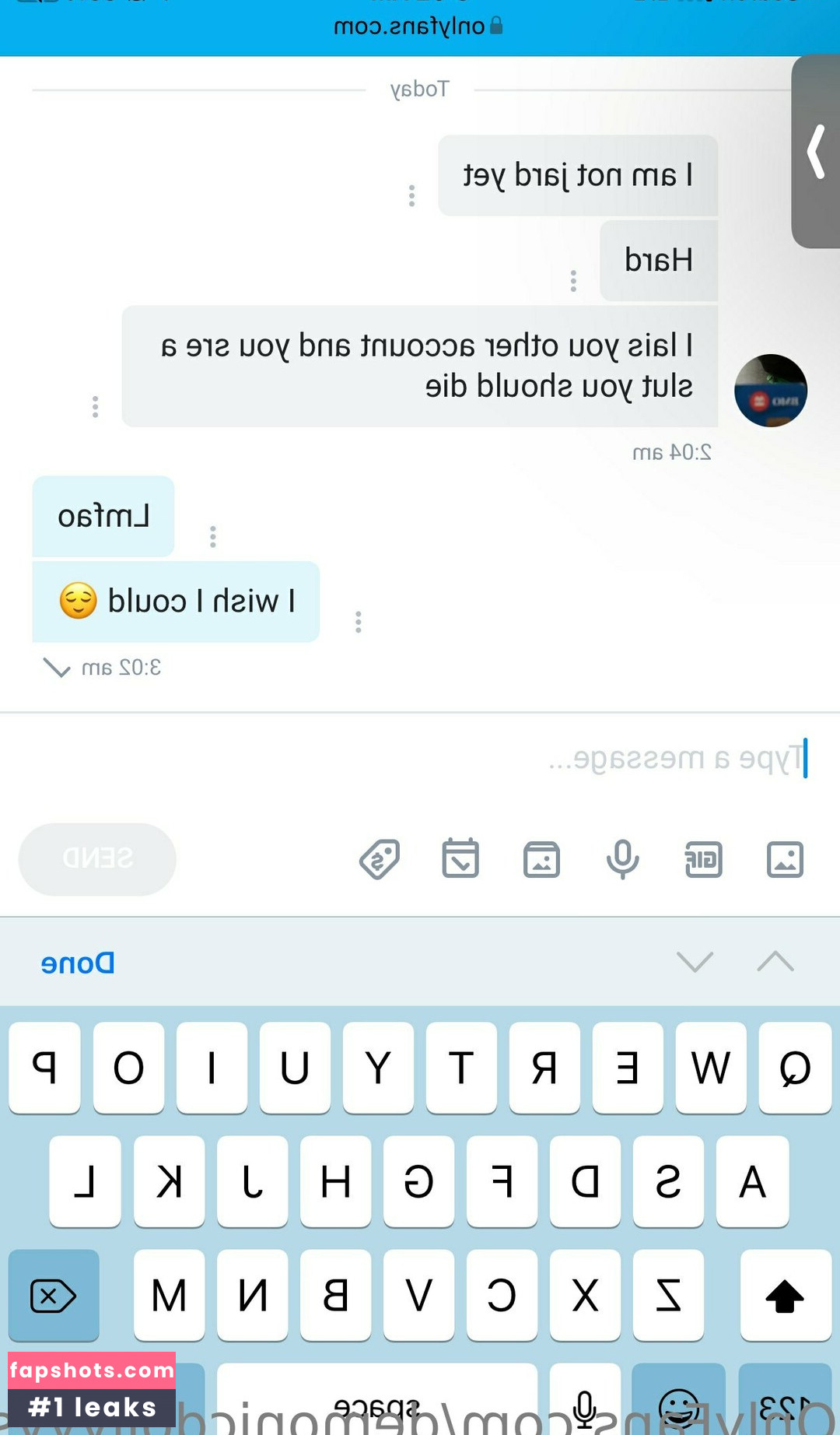This screenshot has width=840, height=1435.
Task: Set a message price with the tag icon
Action: click(380, 859)
